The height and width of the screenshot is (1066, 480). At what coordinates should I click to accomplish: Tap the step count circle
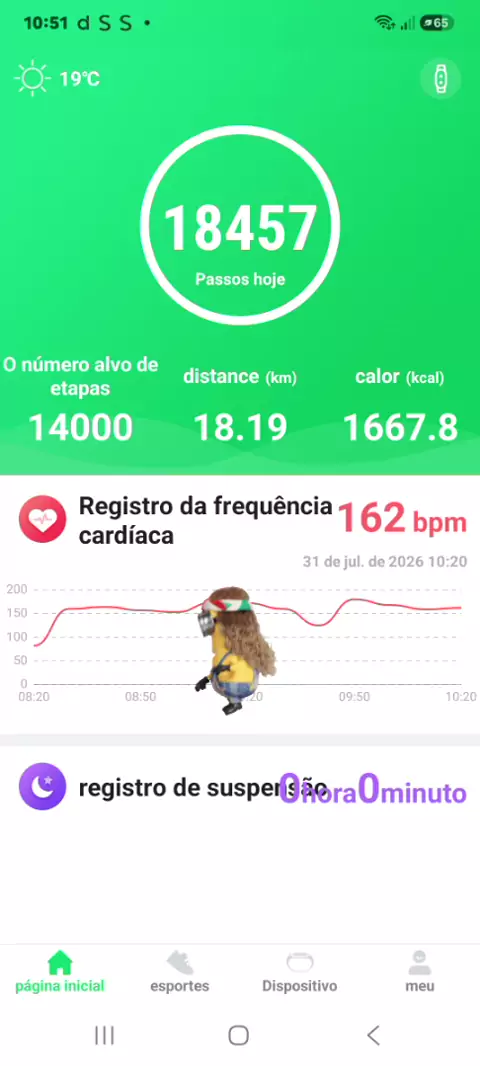[240, 225]
